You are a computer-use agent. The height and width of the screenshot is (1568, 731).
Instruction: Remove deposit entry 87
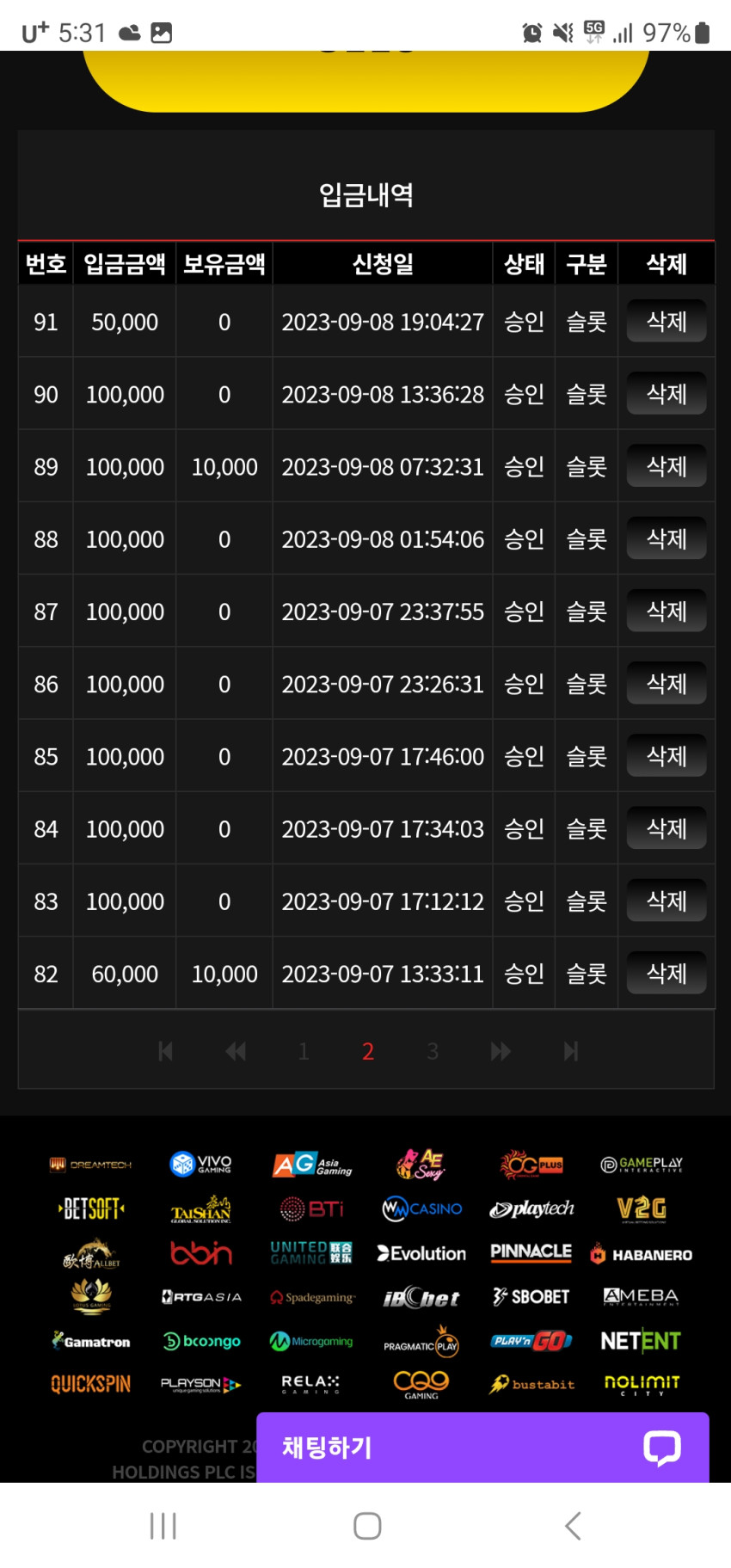[x=666, y=612]
